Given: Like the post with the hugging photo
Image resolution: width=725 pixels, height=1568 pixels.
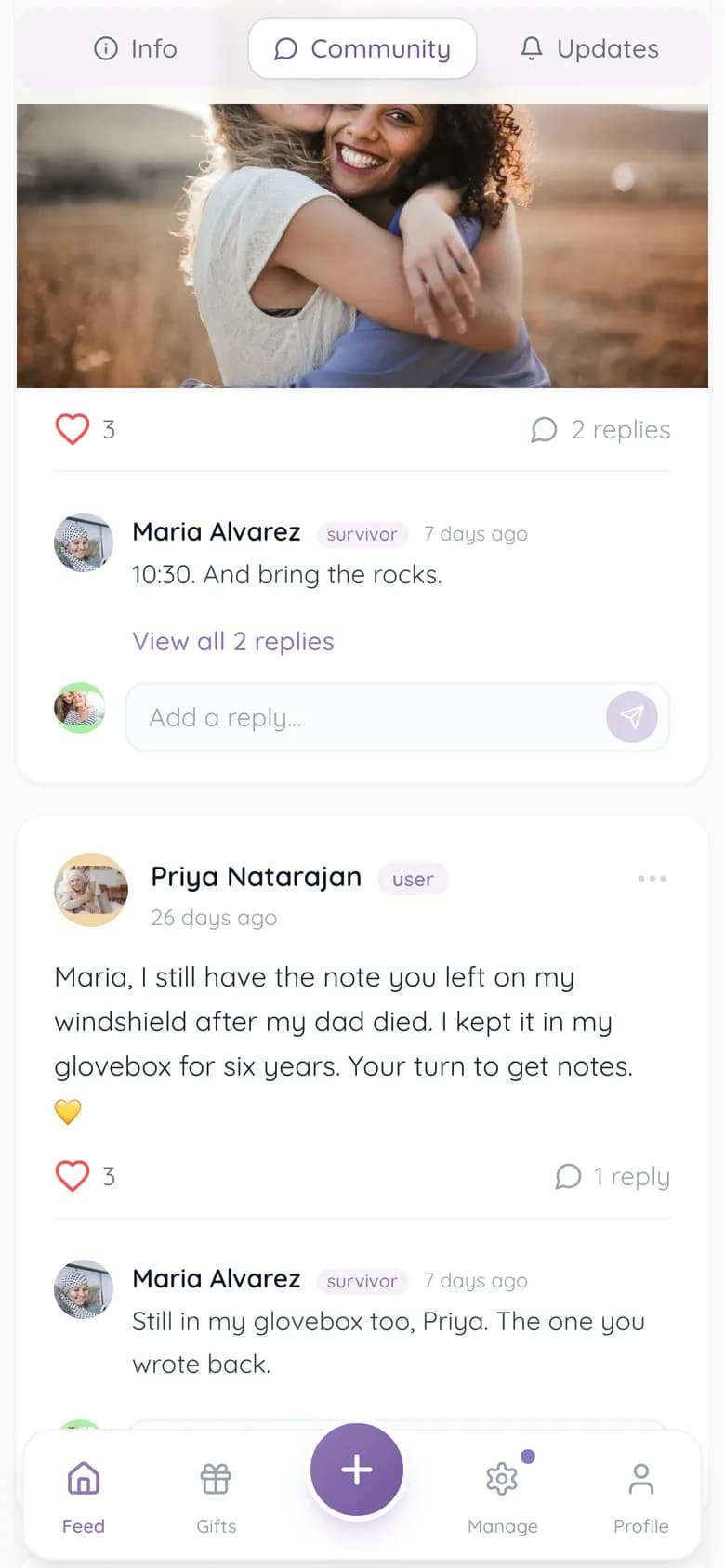Looking at the screenshot, I should click(x=72, y=429).
